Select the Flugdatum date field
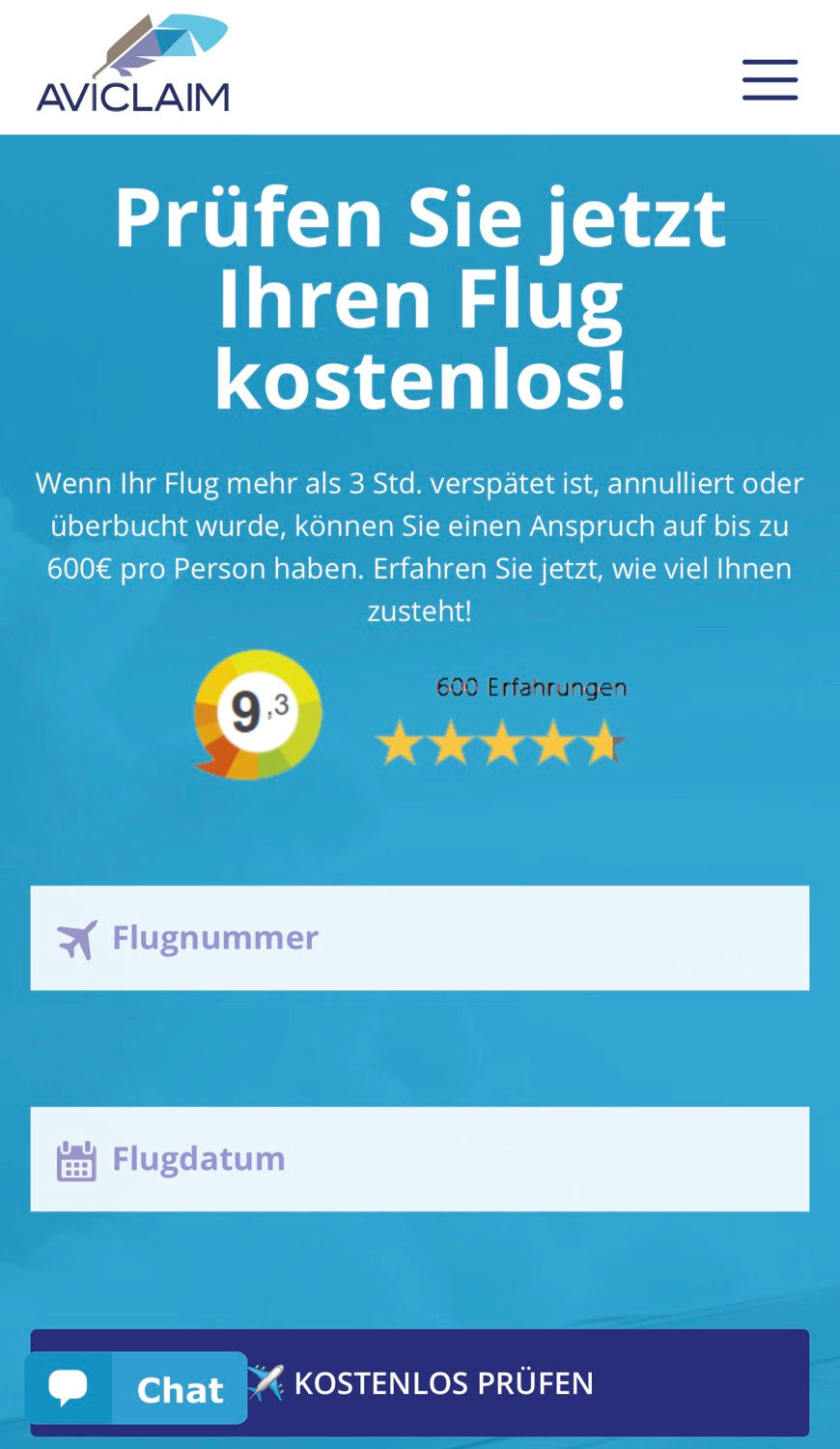Viewport: 840px width, 1449px height. point(420,1159)
